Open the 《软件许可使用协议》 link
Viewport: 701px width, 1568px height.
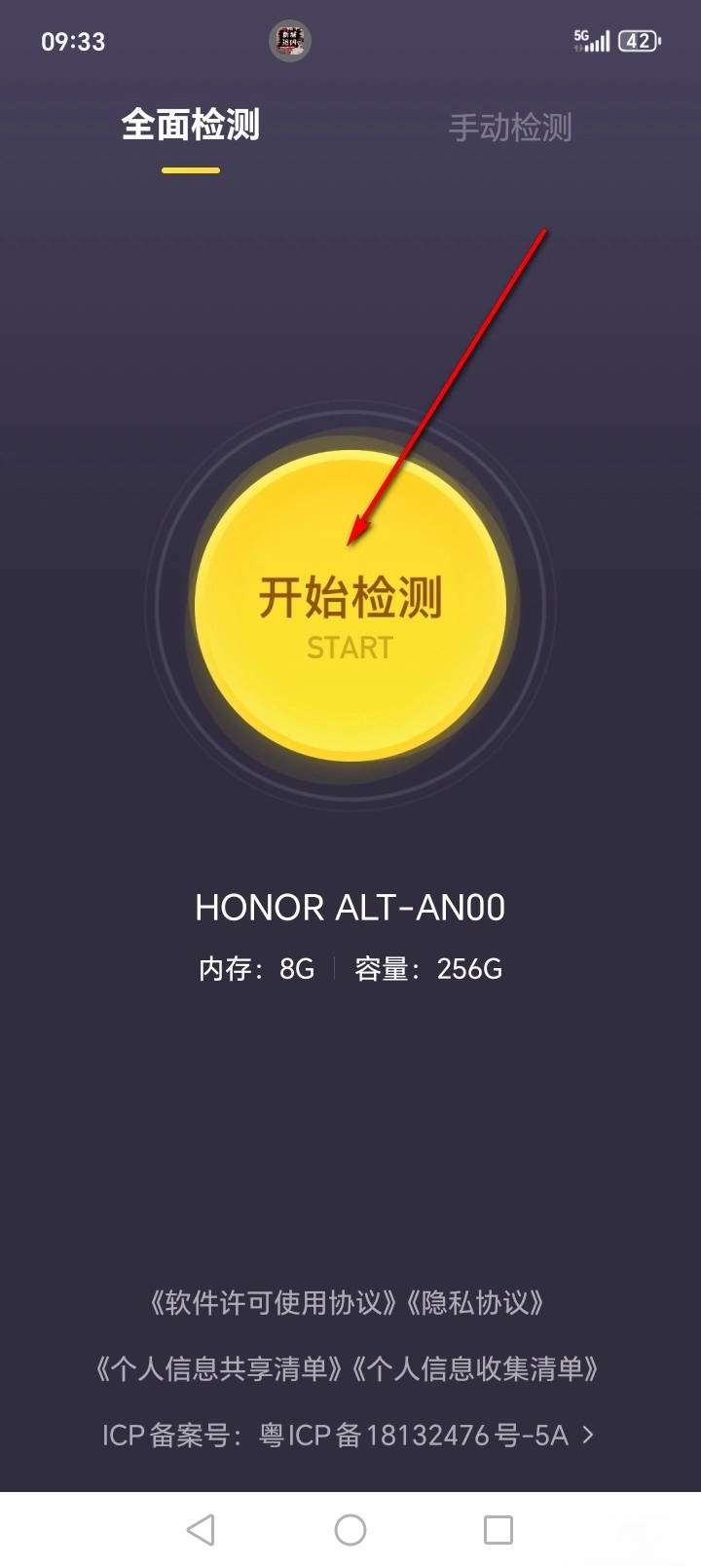(x=274, y=1303)
